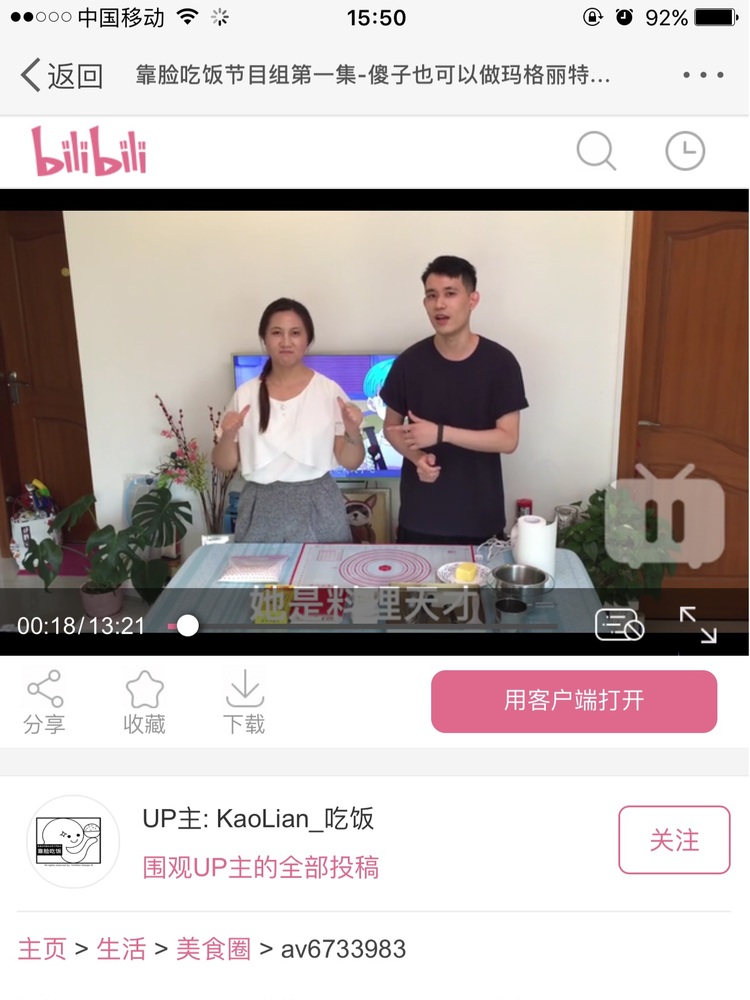Open the three-dot overflow menu

tap(703, 76)
